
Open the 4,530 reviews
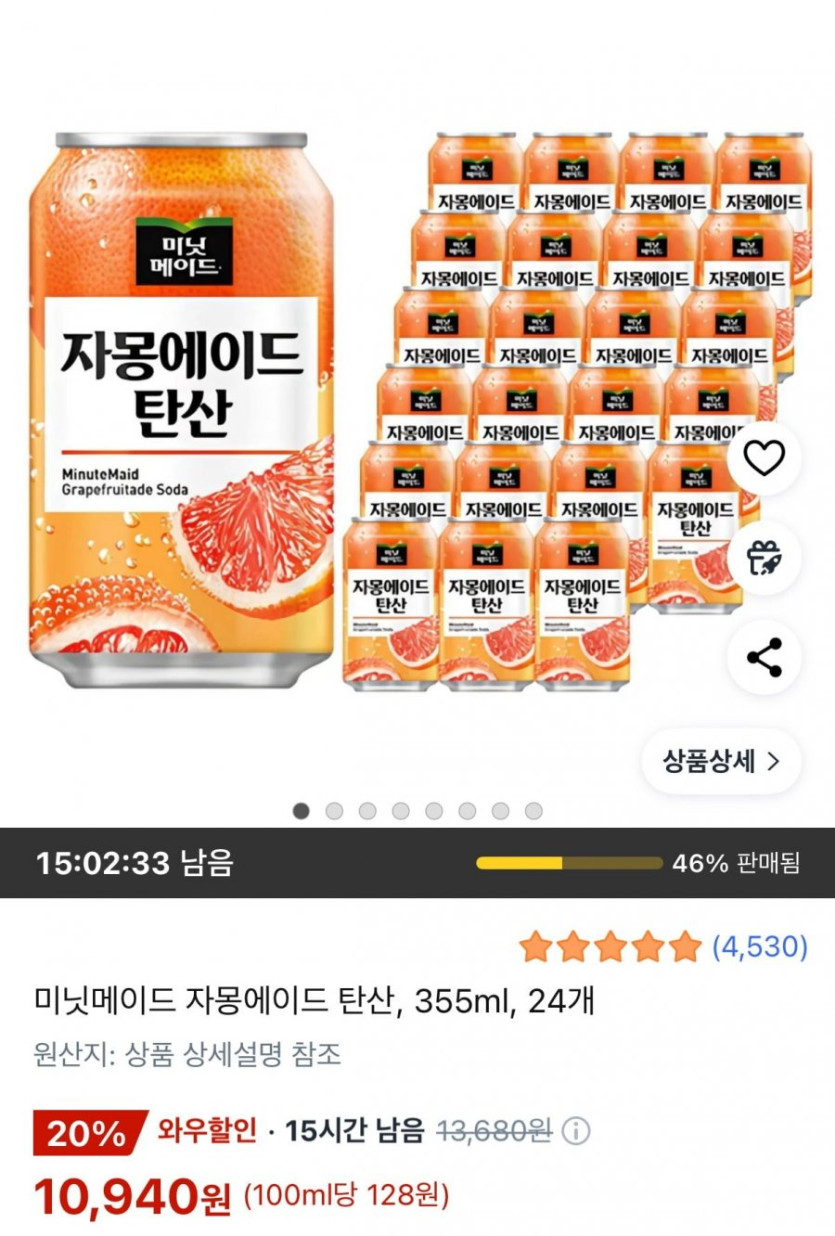pos(759,946)
